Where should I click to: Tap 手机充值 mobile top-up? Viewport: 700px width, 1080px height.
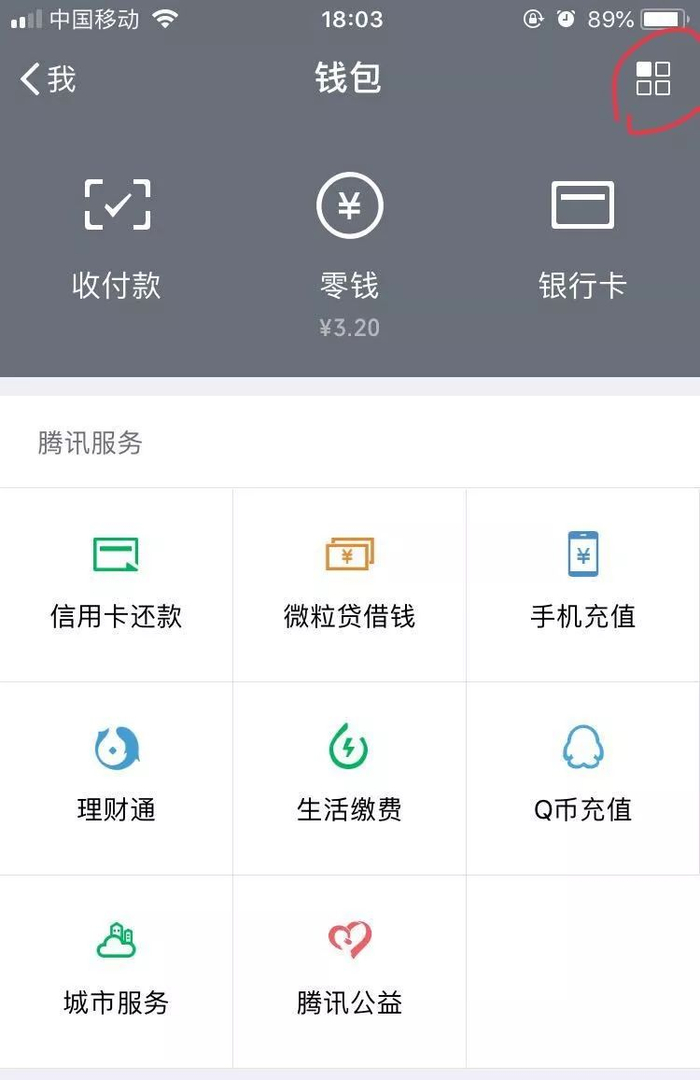pos(583,583)
